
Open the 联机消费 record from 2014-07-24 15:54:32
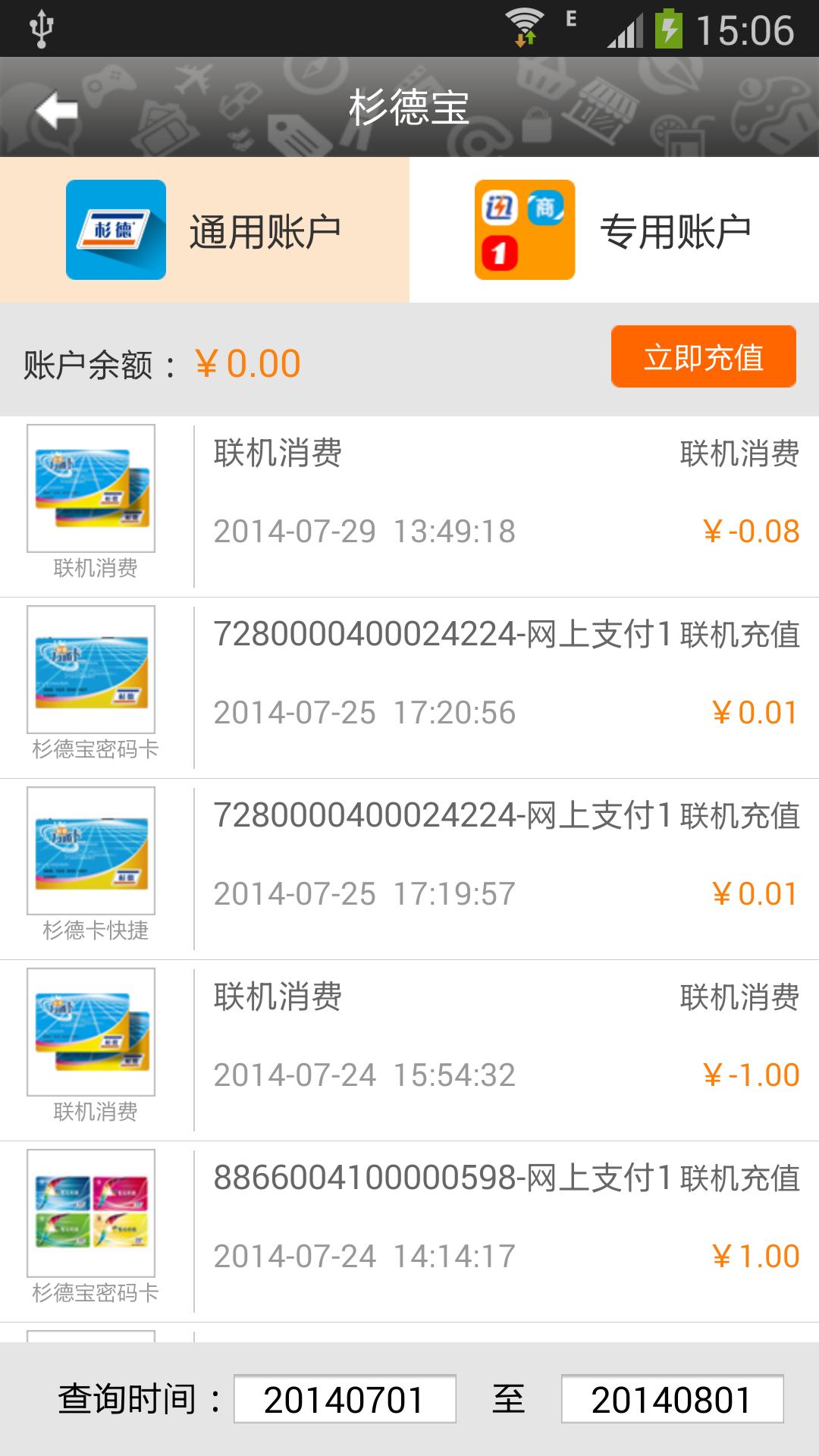pyautogui.click(x=409, y=1050)
